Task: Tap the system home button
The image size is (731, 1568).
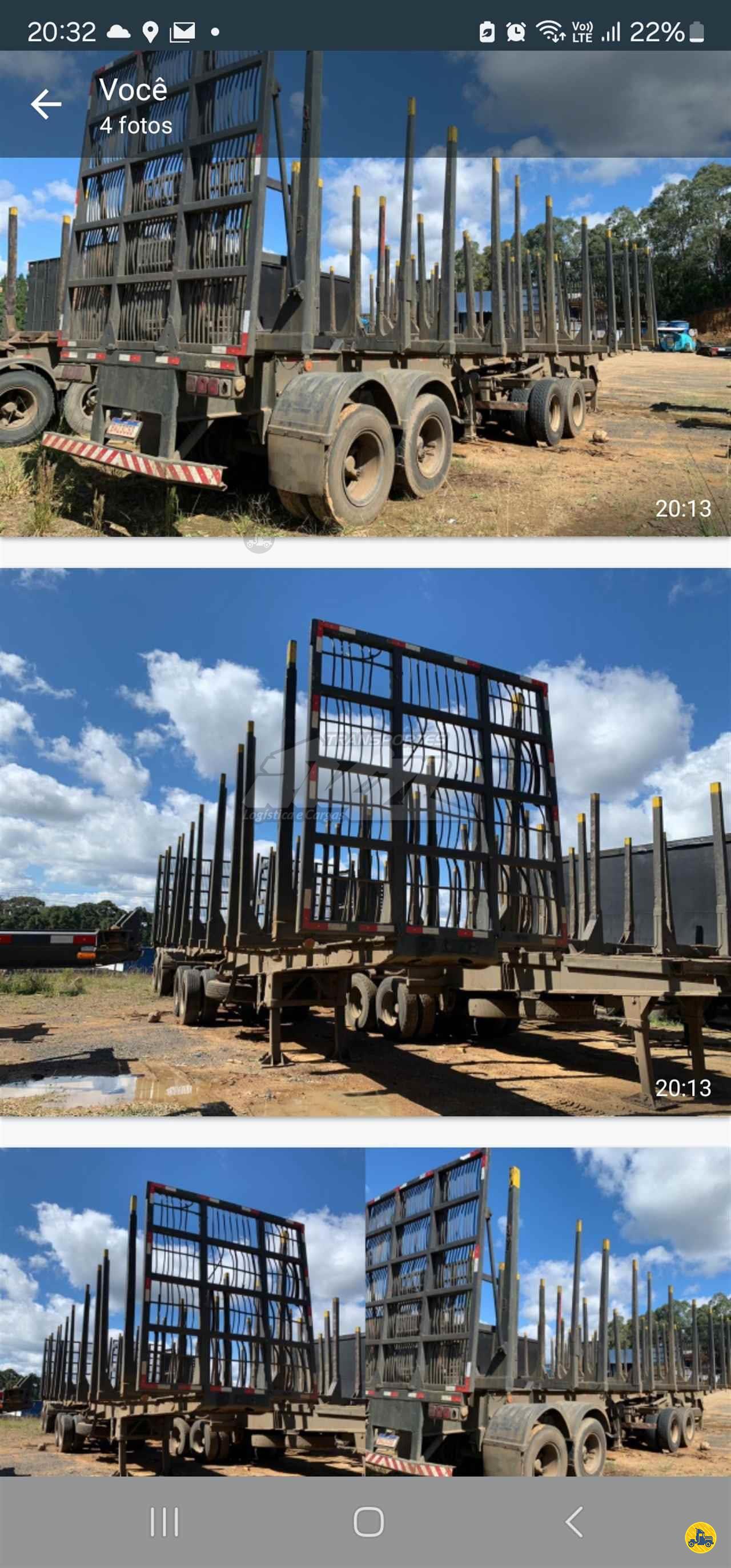Action: pos(368,1521)
